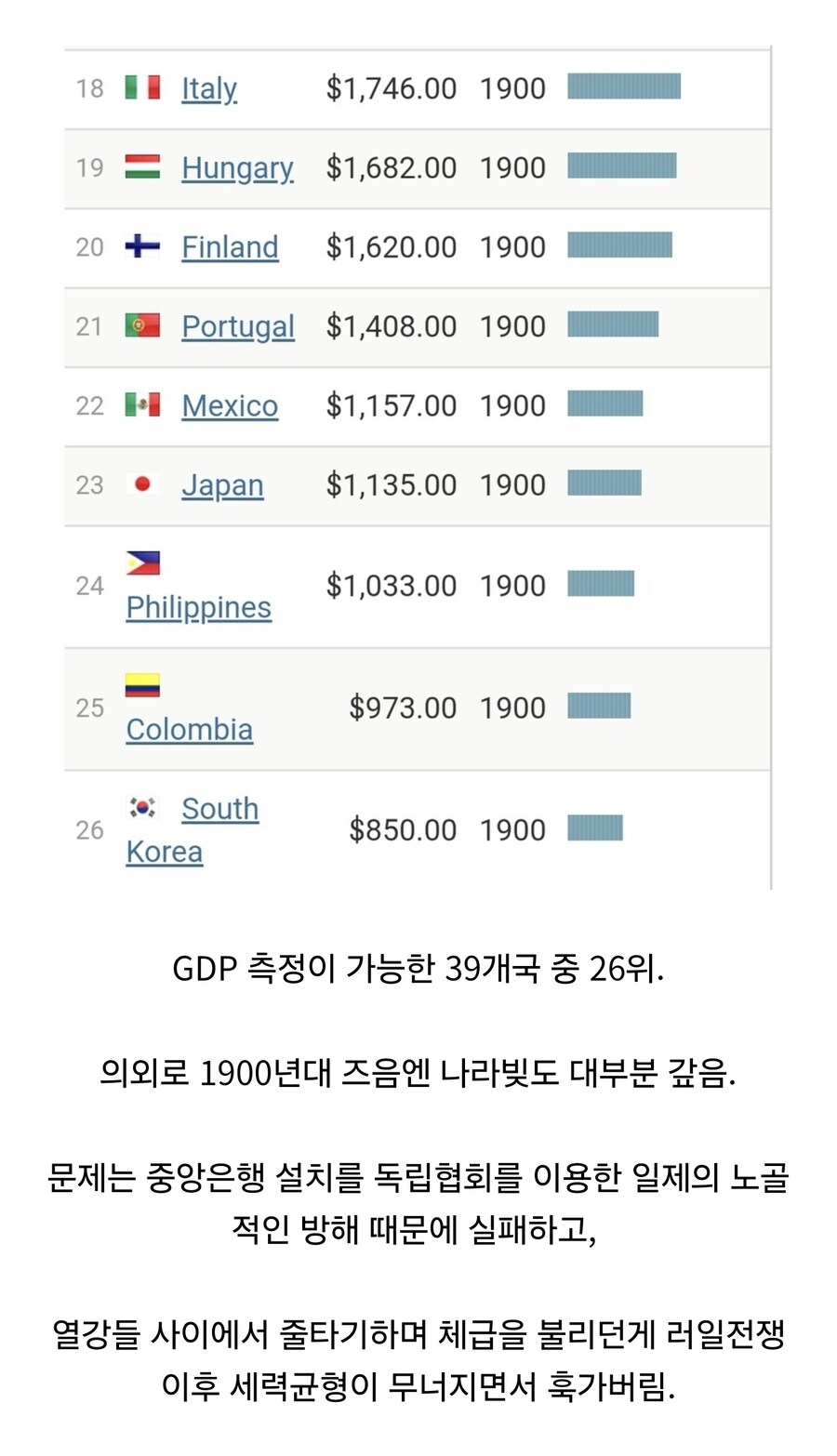Screen dimensions: 837x1456
Task: Click the GDP bar next to Italy
Action: point(624,86)
